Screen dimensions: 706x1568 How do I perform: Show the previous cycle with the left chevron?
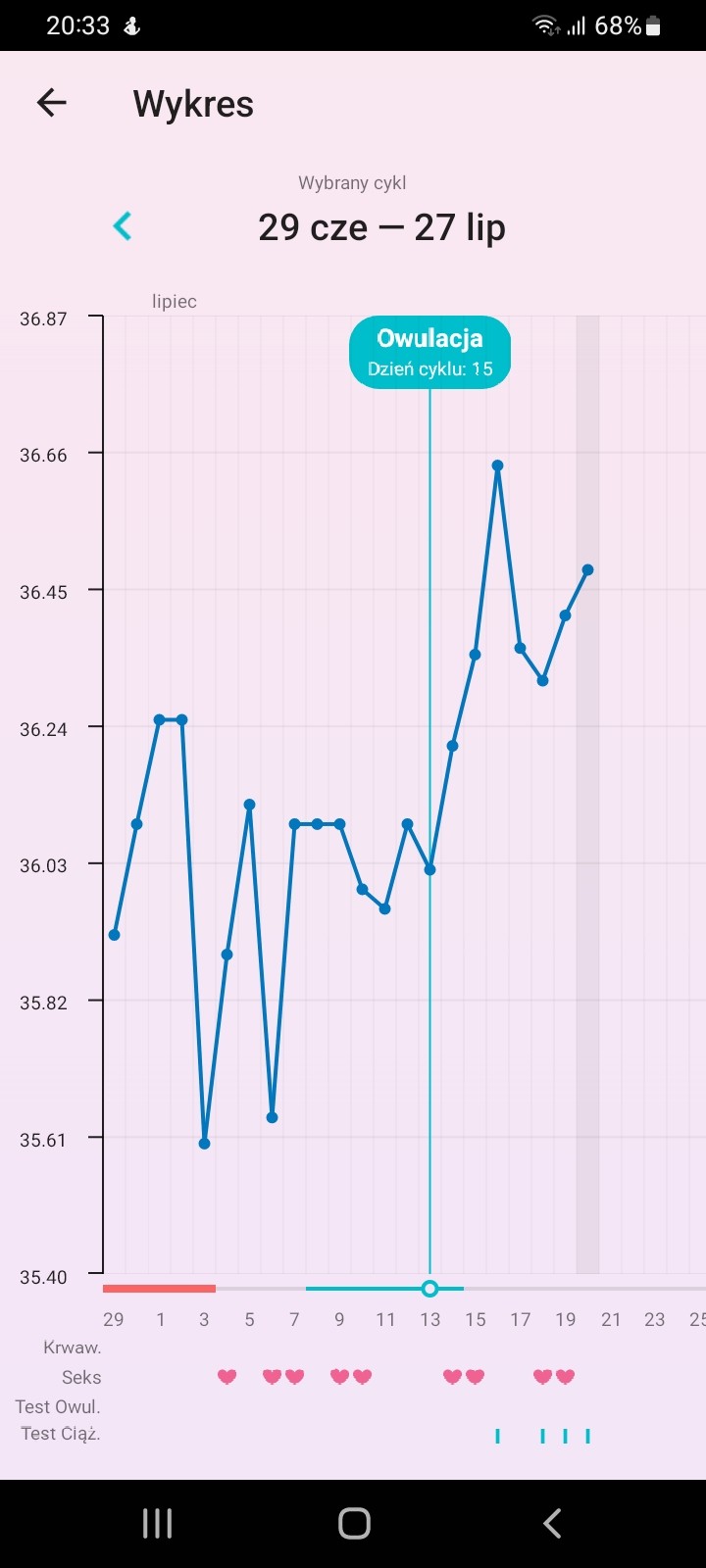[x=123, y=226]
